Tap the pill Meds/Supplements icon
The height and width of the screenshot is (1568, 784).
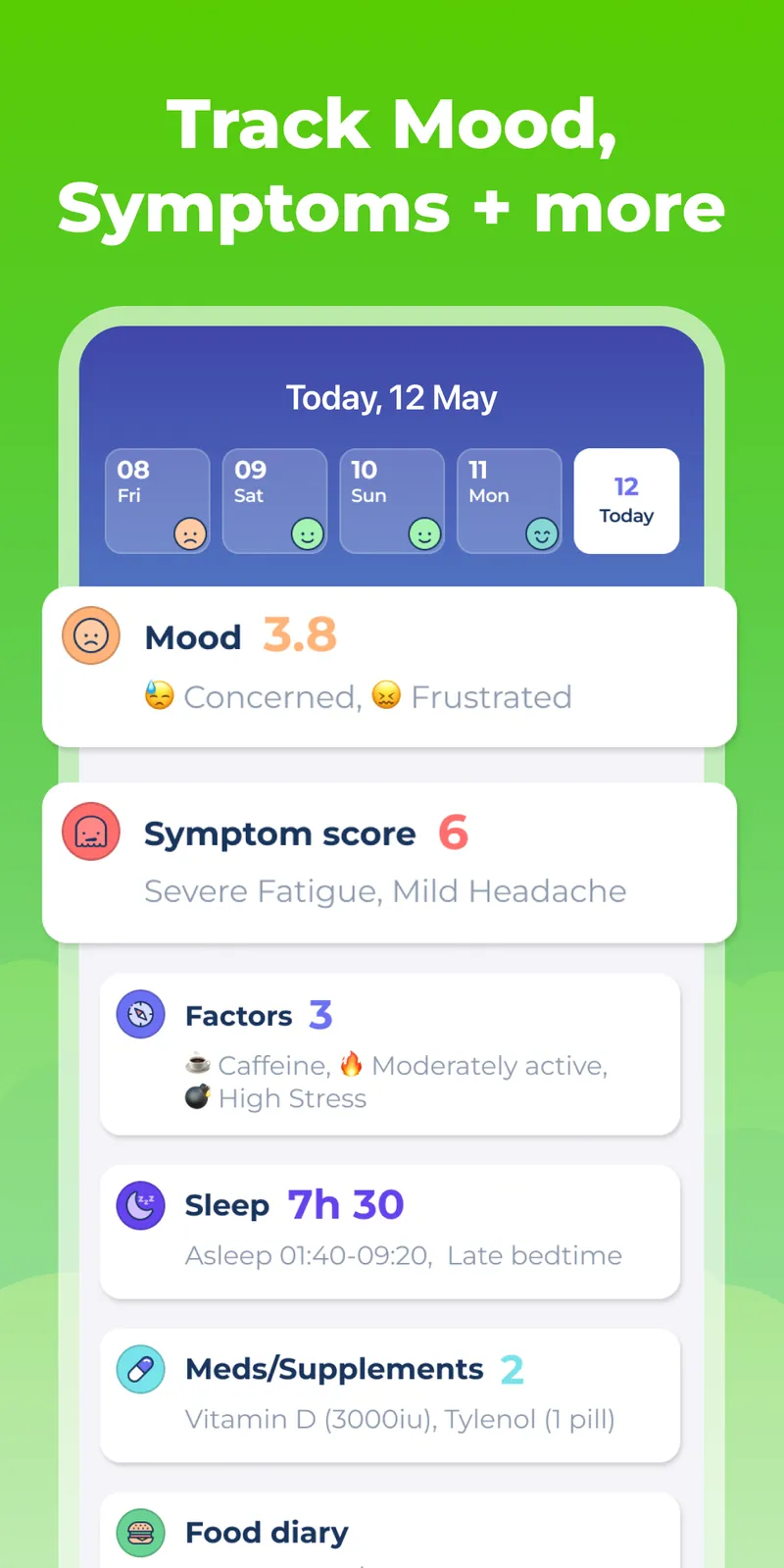tap(140, 1369)
